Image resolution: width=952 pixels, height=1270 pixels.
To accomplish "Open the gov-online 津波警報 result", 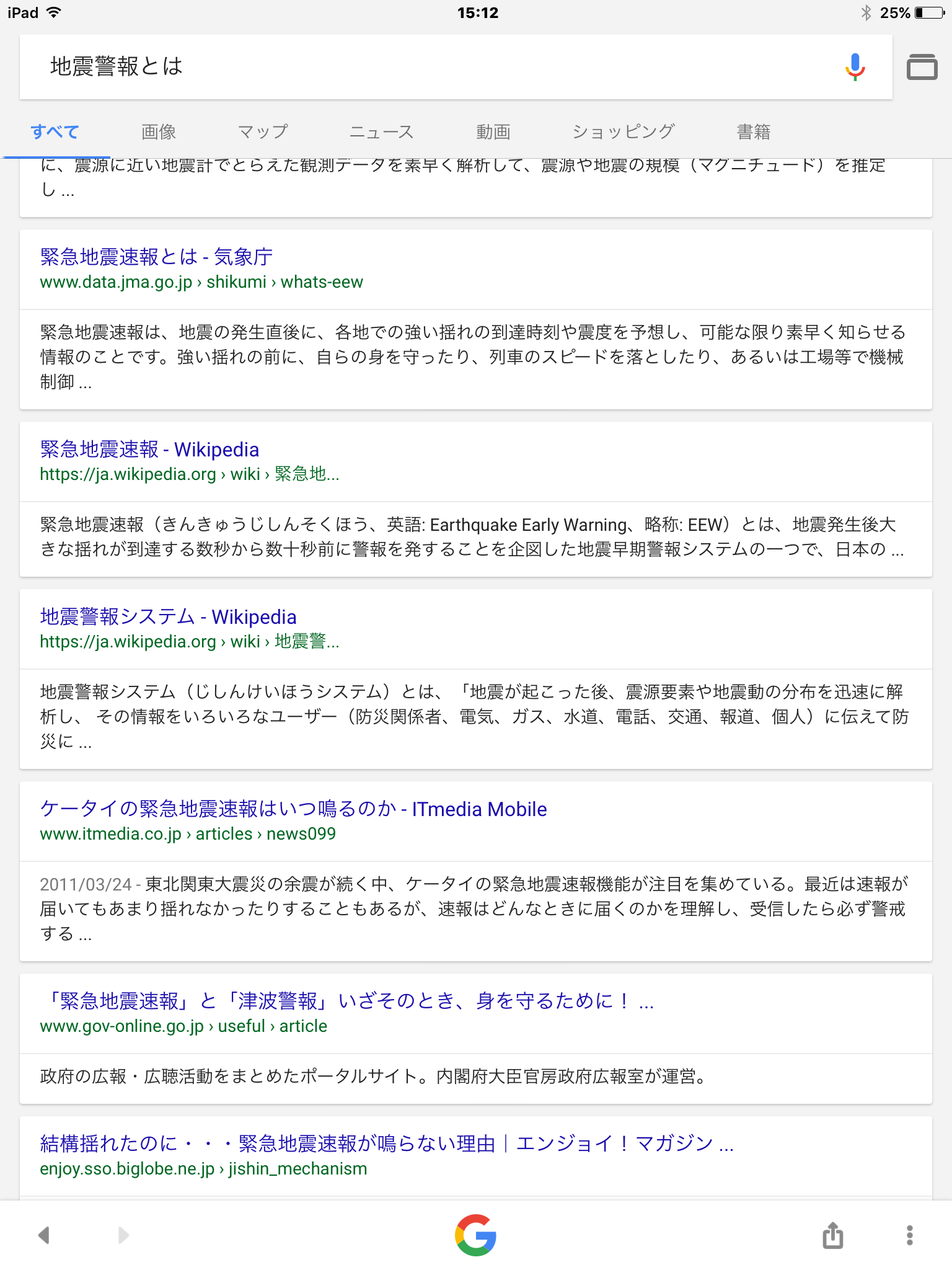I will tap(346, 1001).
